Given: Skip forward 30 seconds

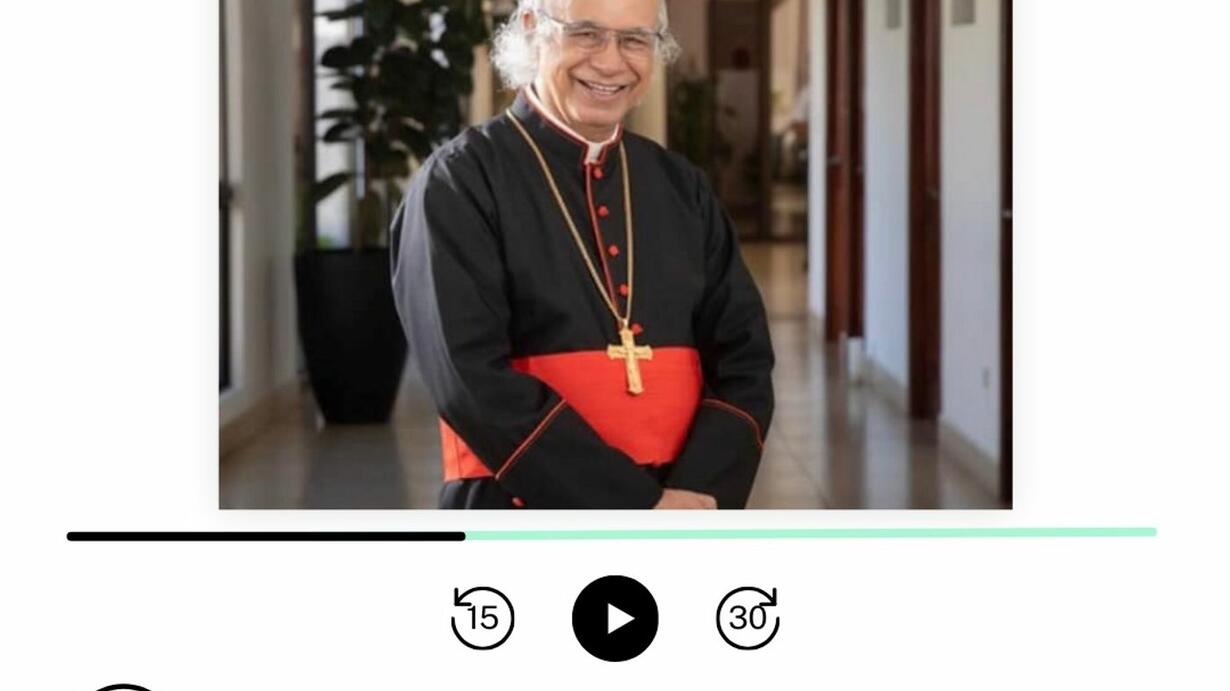Looking at the screenshot, I should 747,618.
